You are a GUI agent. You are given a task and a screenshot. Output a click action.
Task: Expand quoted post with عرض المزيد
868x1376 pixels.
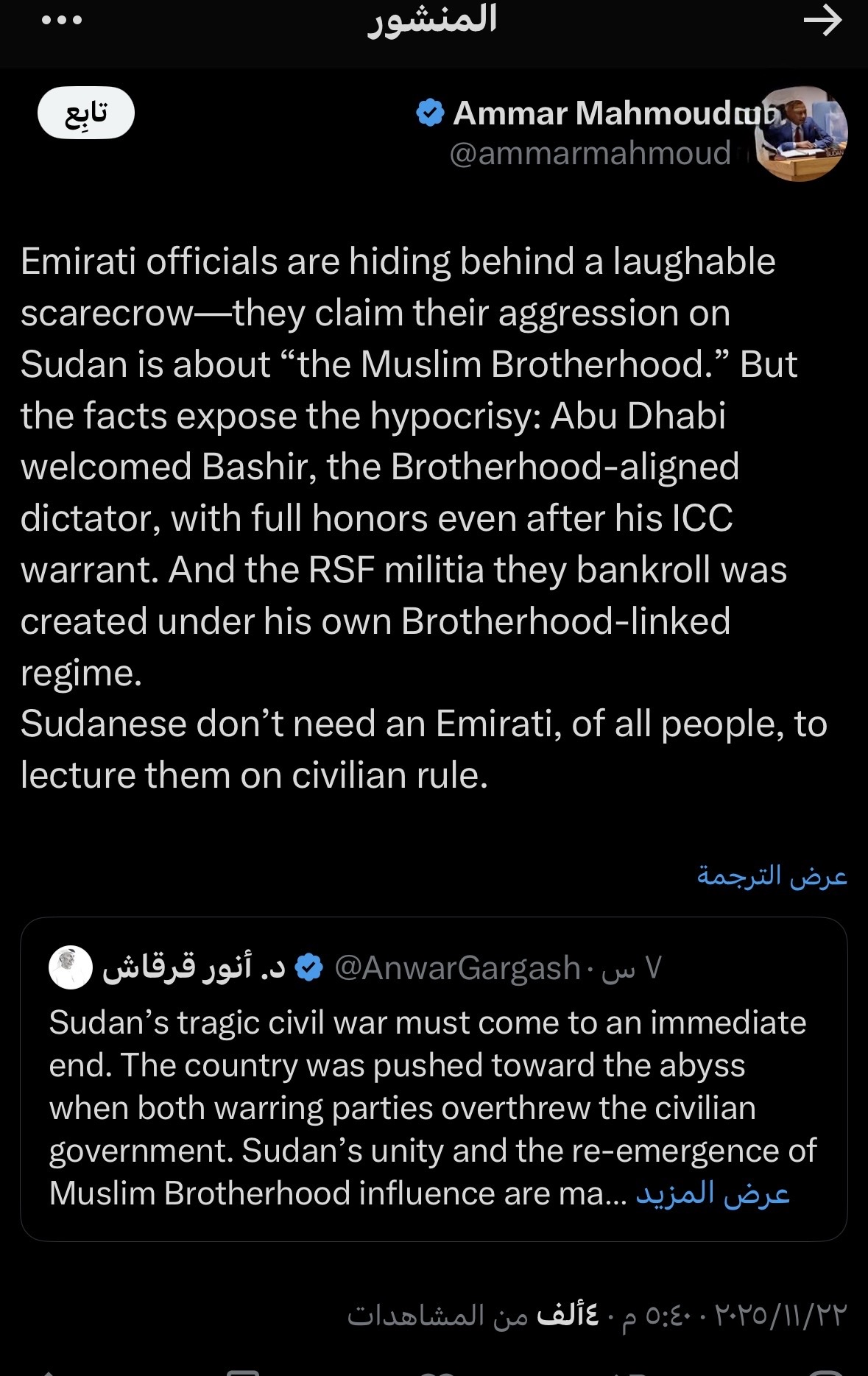coord(712,1193)
